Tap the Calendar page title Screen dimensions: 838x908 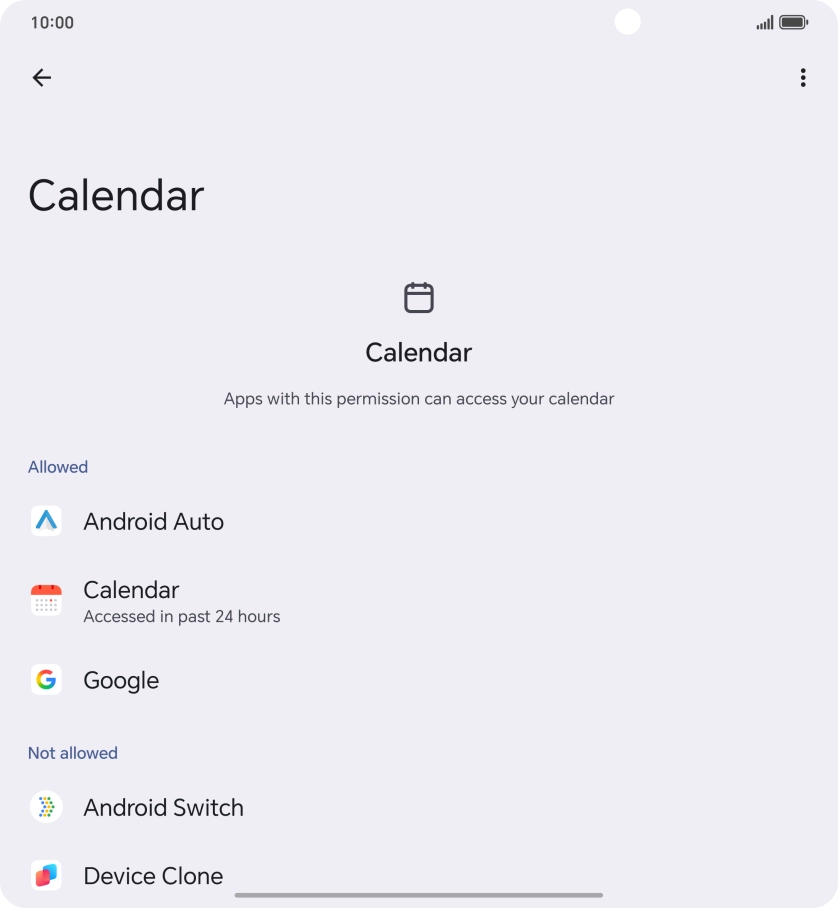click(116, 195)
